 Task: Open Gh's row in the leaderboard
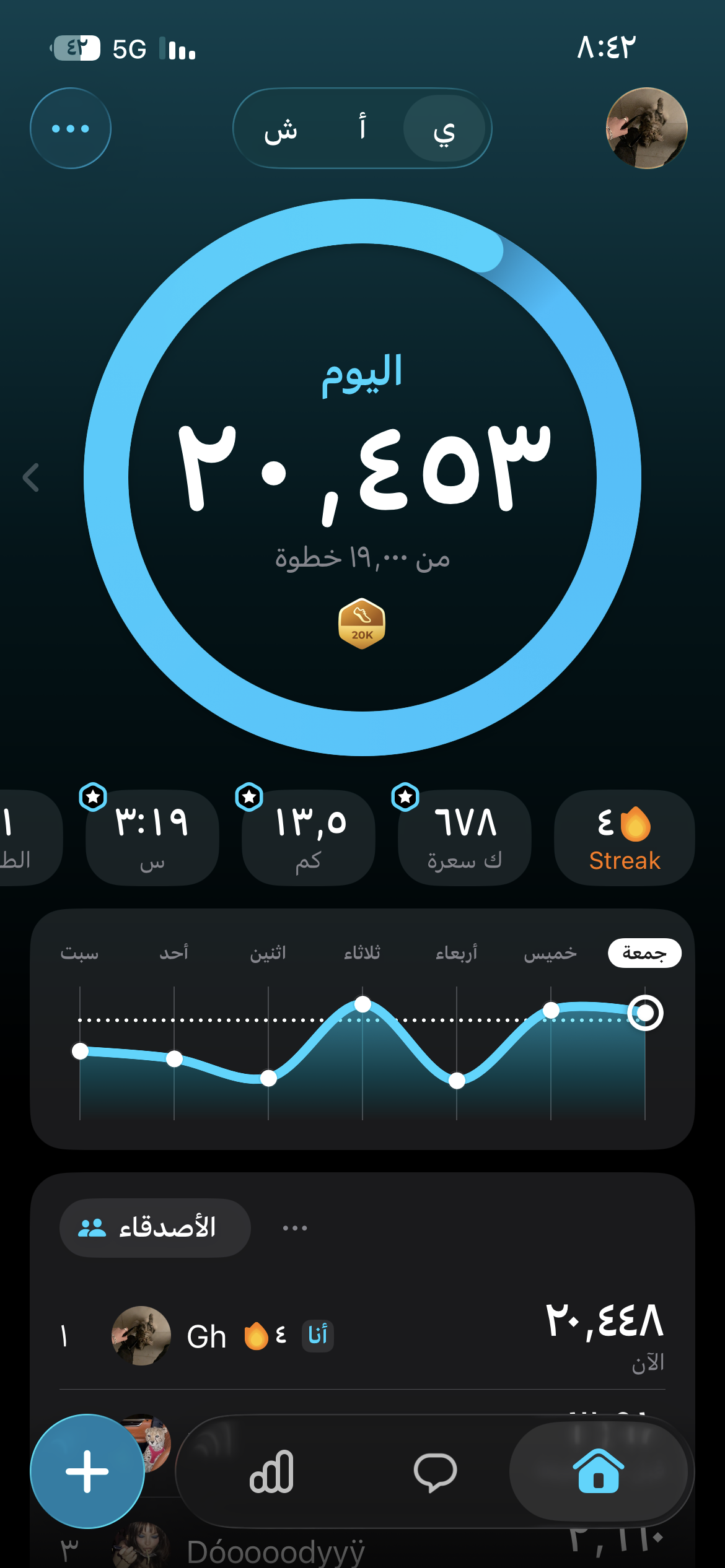click(362, 1336)
